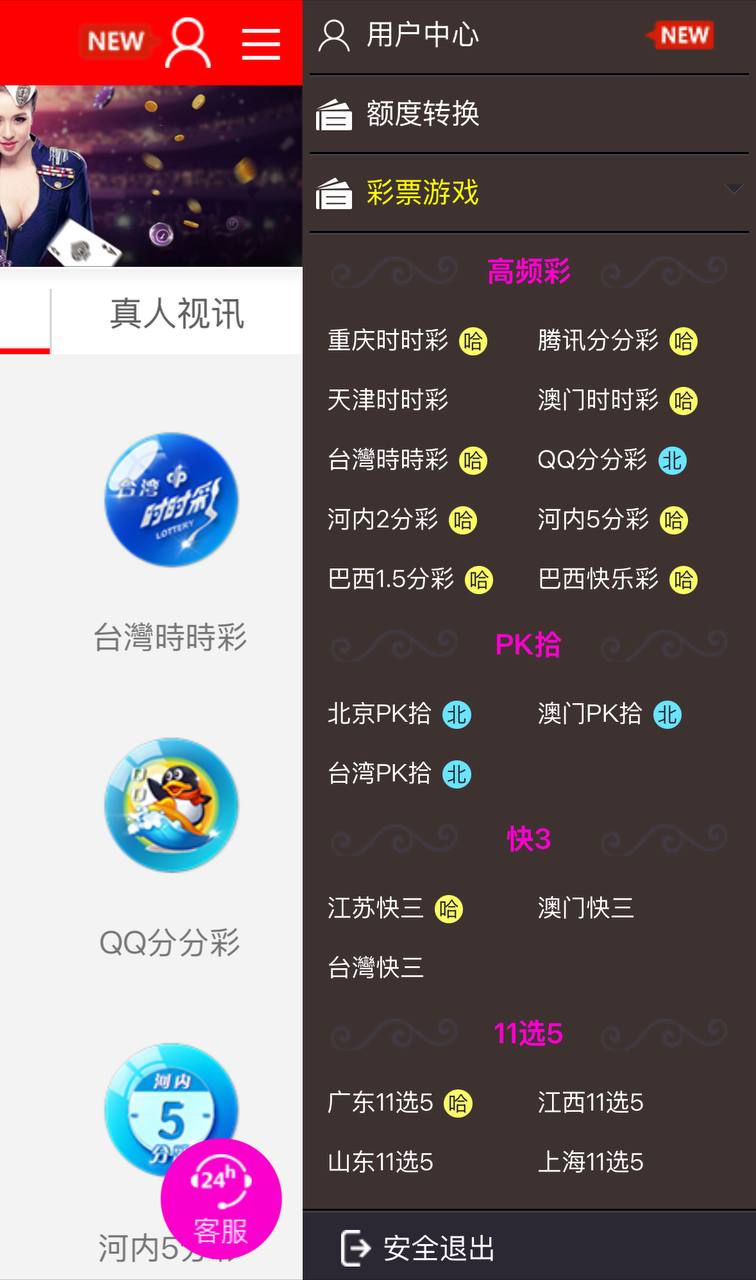Select 重庆时时彩 lottery game
This screenshot has height=1280, width=756.
pos(388,341)
